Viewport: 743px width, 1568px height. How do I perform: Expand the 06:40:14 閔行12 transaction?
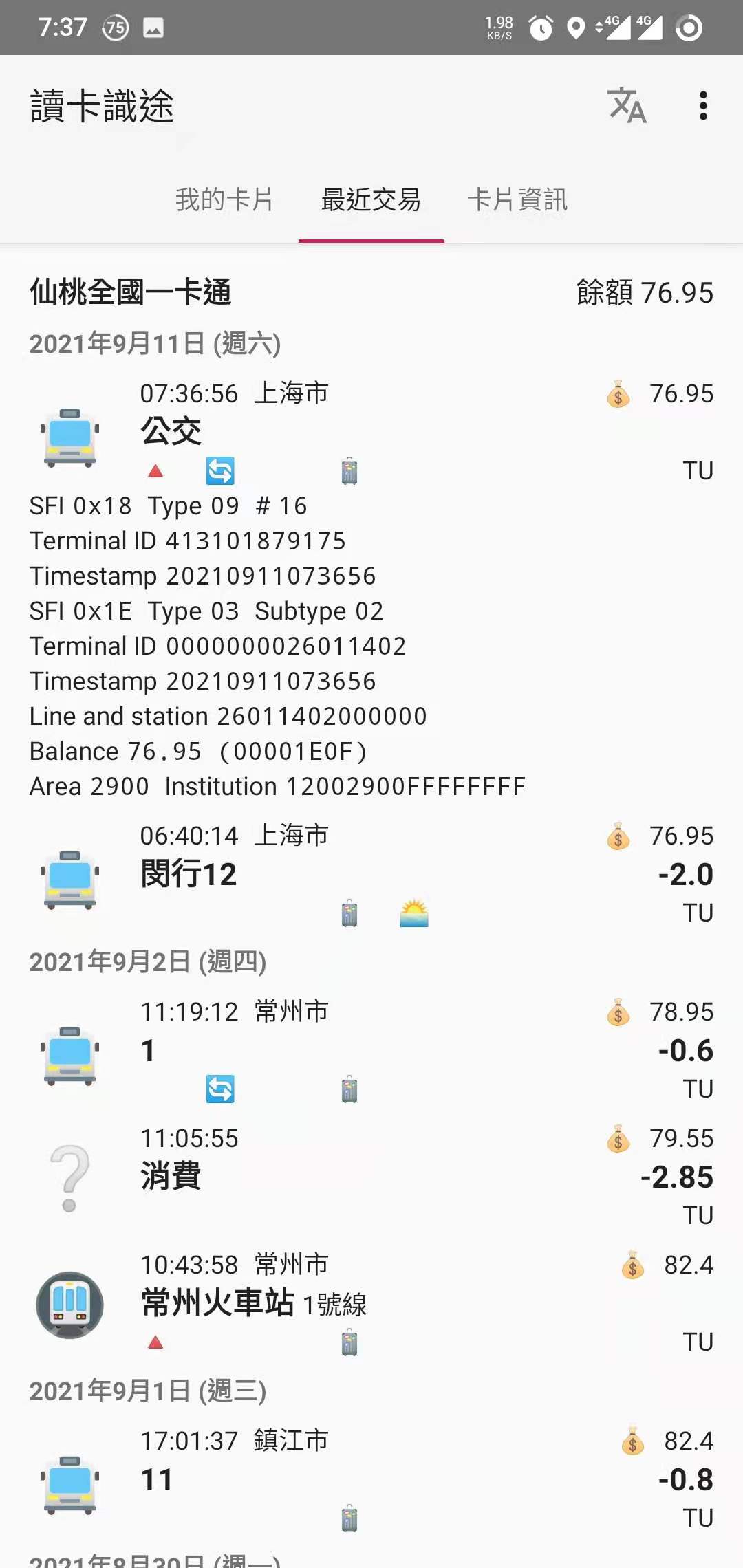pos(371,874)
